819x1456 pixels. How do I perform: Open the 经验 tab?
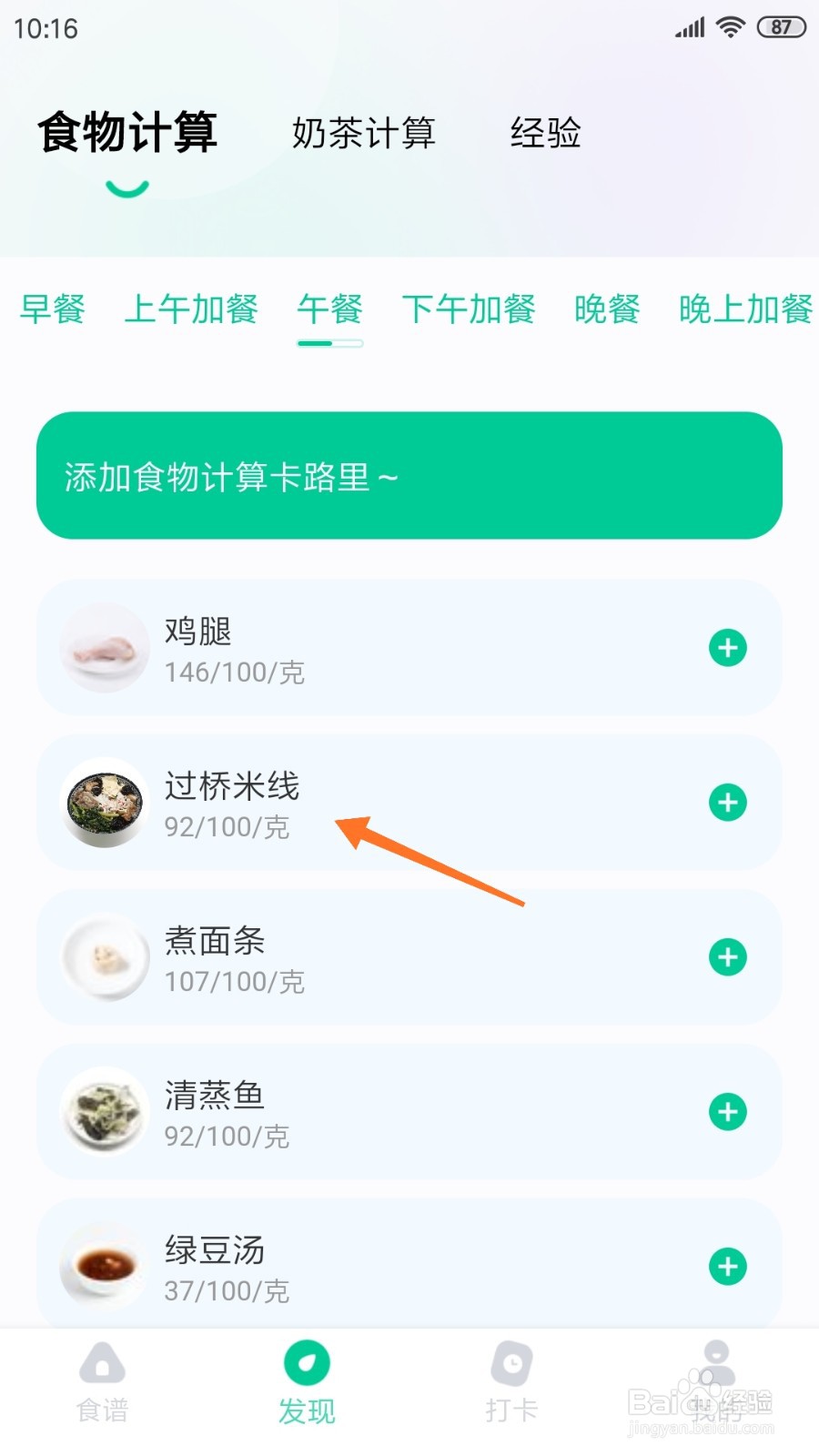548,133
